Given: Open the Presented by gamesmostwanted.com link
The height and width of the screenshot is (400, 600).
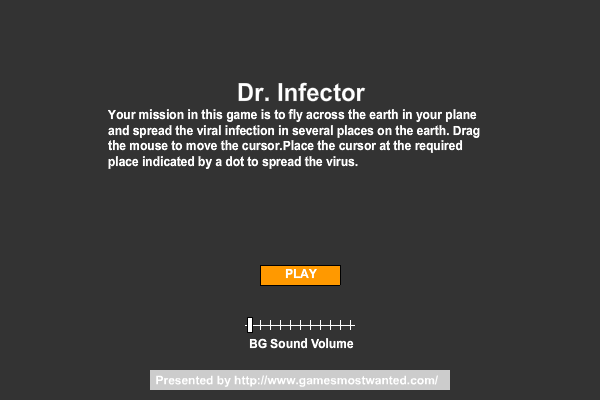Looking at the screenshot, I should click(300, 380).
